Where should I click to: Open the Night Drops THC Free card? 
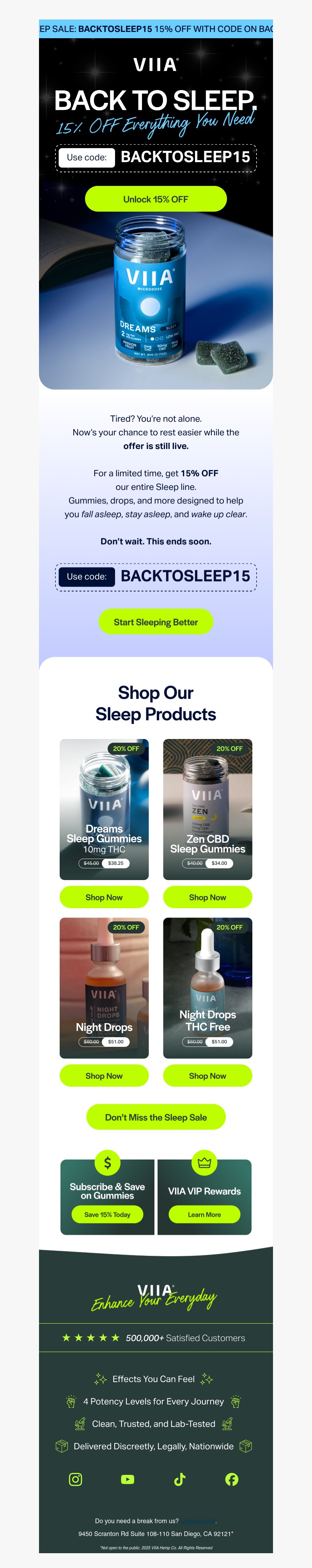(x=207, y=987)
